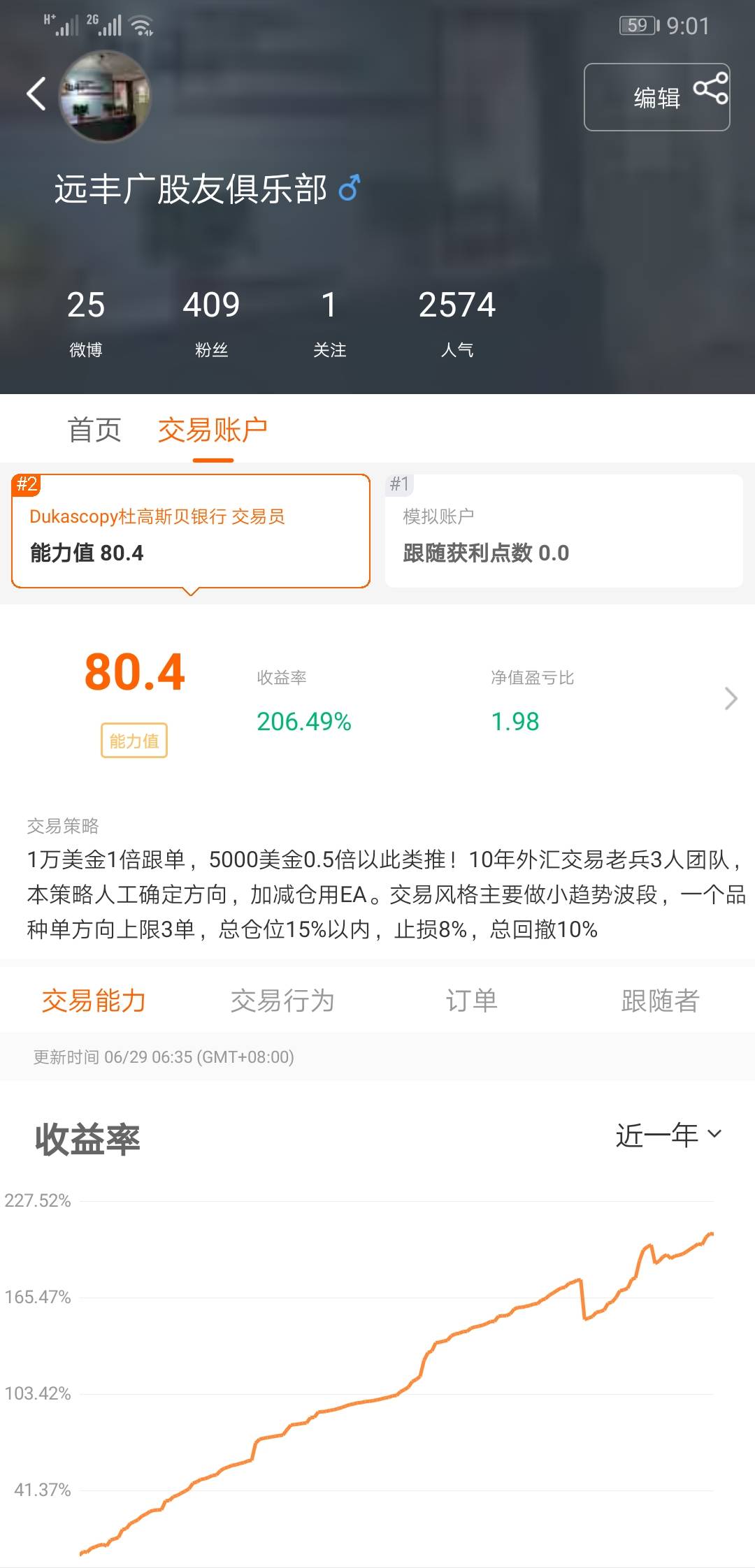The width and height of the screenshot is (755, 1568).
Task: Expand the 近一年 time range dropdown
Action: pos(668,1135)
